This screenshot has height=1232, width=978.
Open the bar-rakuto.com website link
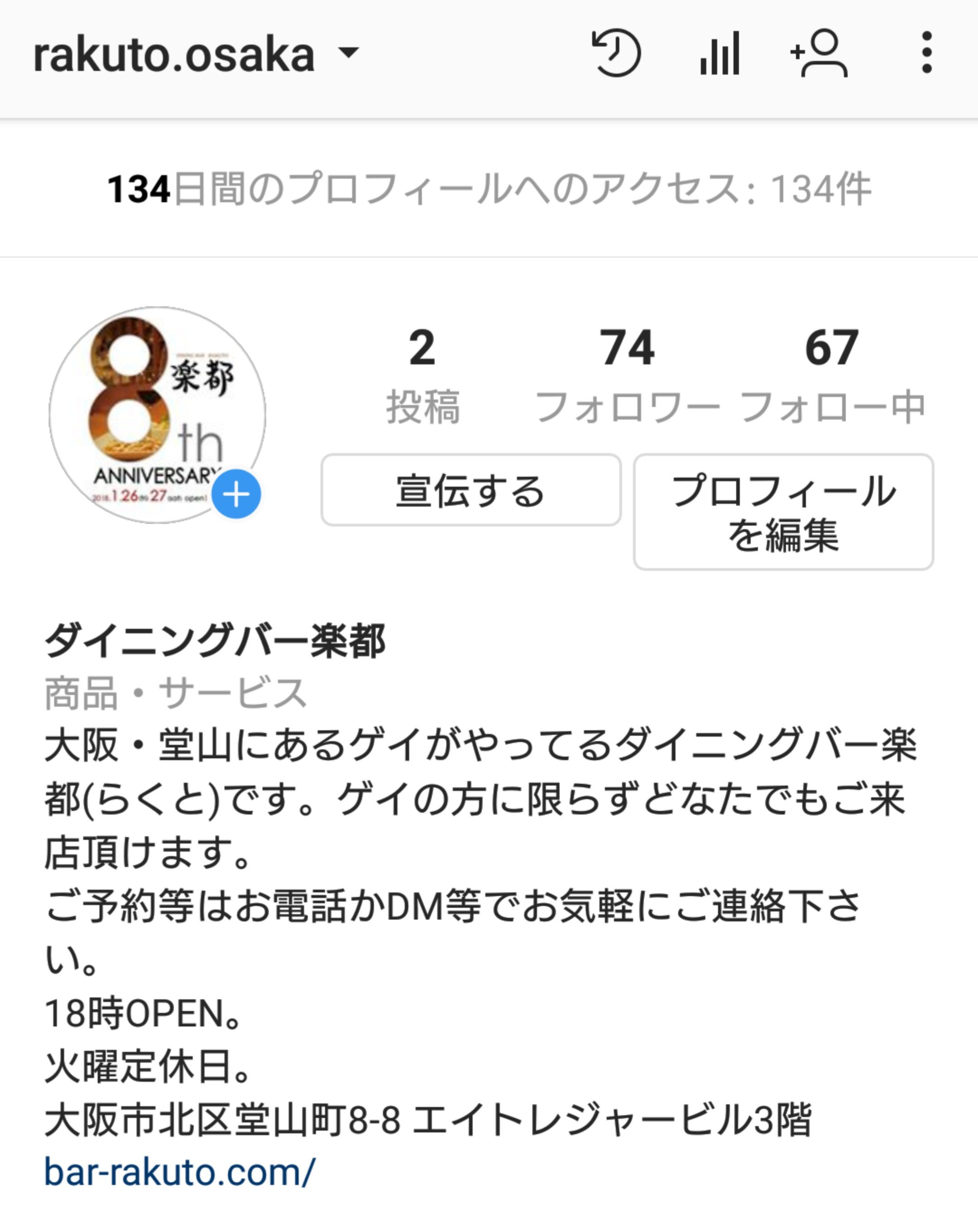pos(179,1172)
